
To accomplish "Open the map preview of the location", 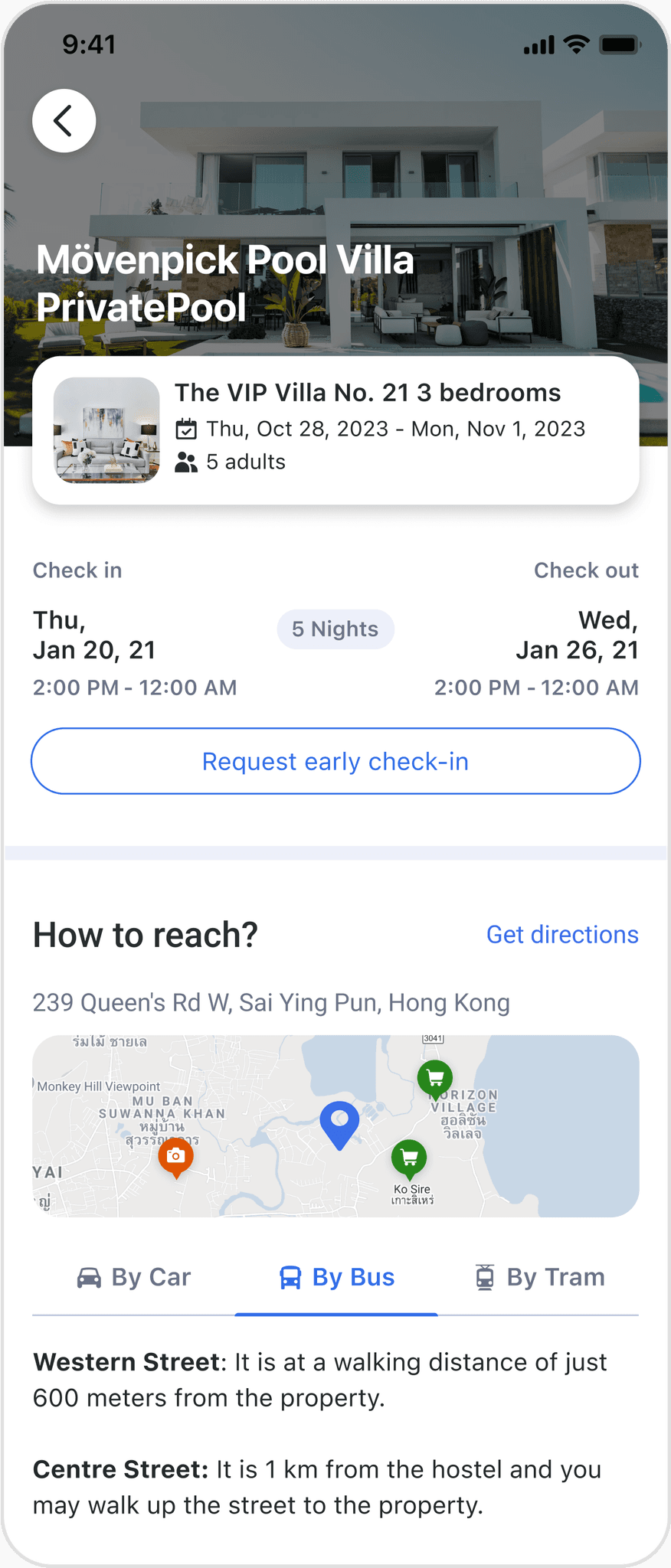I will pos(335,1126).
